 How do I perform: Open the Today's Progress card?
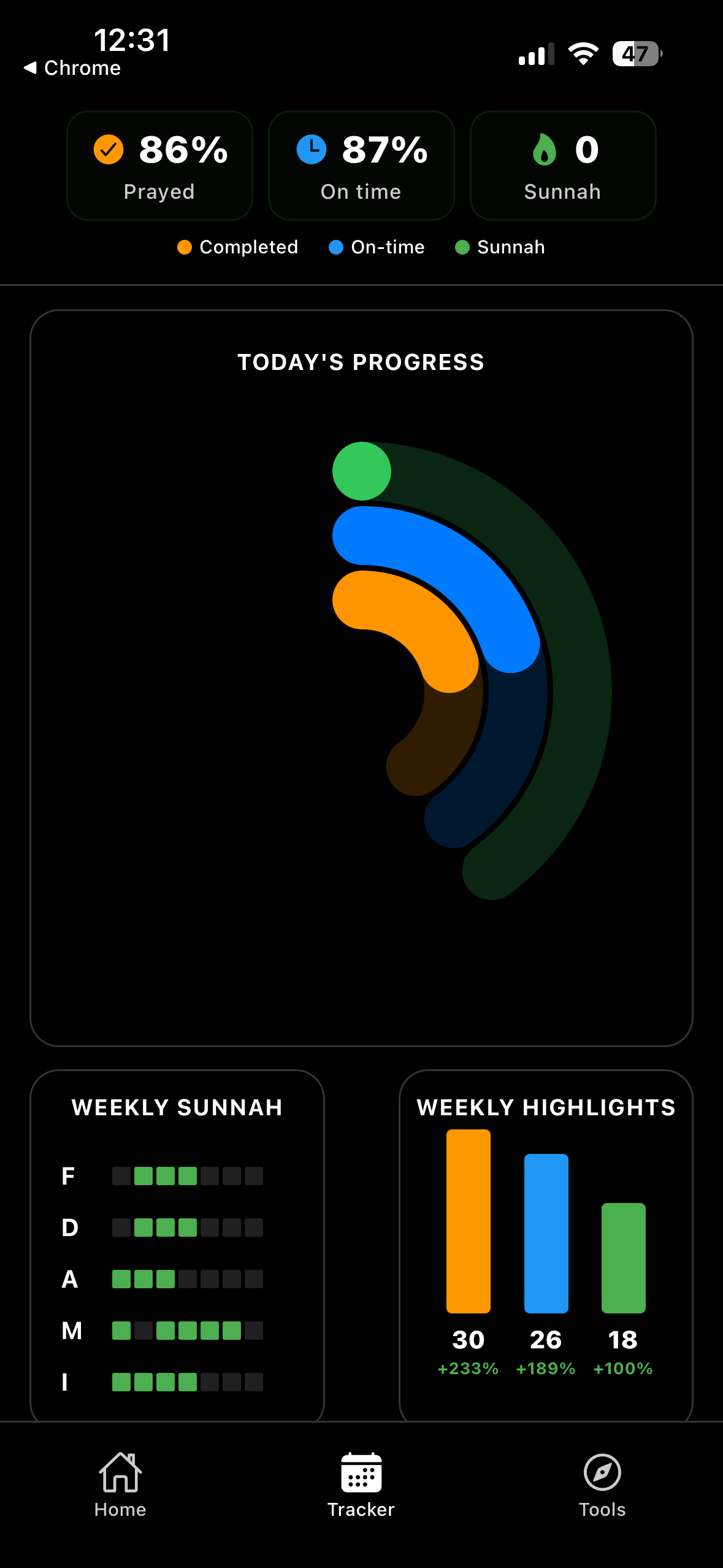click(x=361, y=678)
